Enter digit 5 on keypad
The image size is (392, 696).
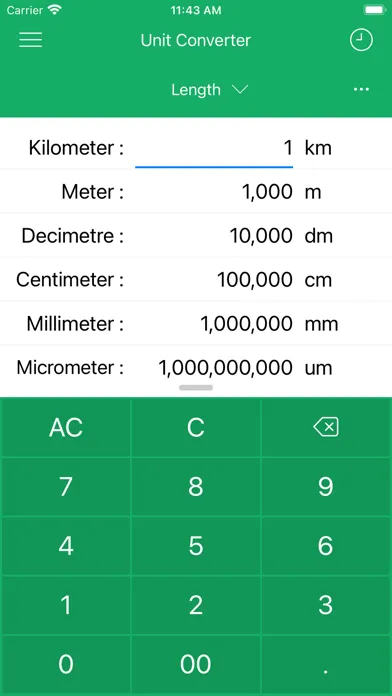[x=196, y=546]
